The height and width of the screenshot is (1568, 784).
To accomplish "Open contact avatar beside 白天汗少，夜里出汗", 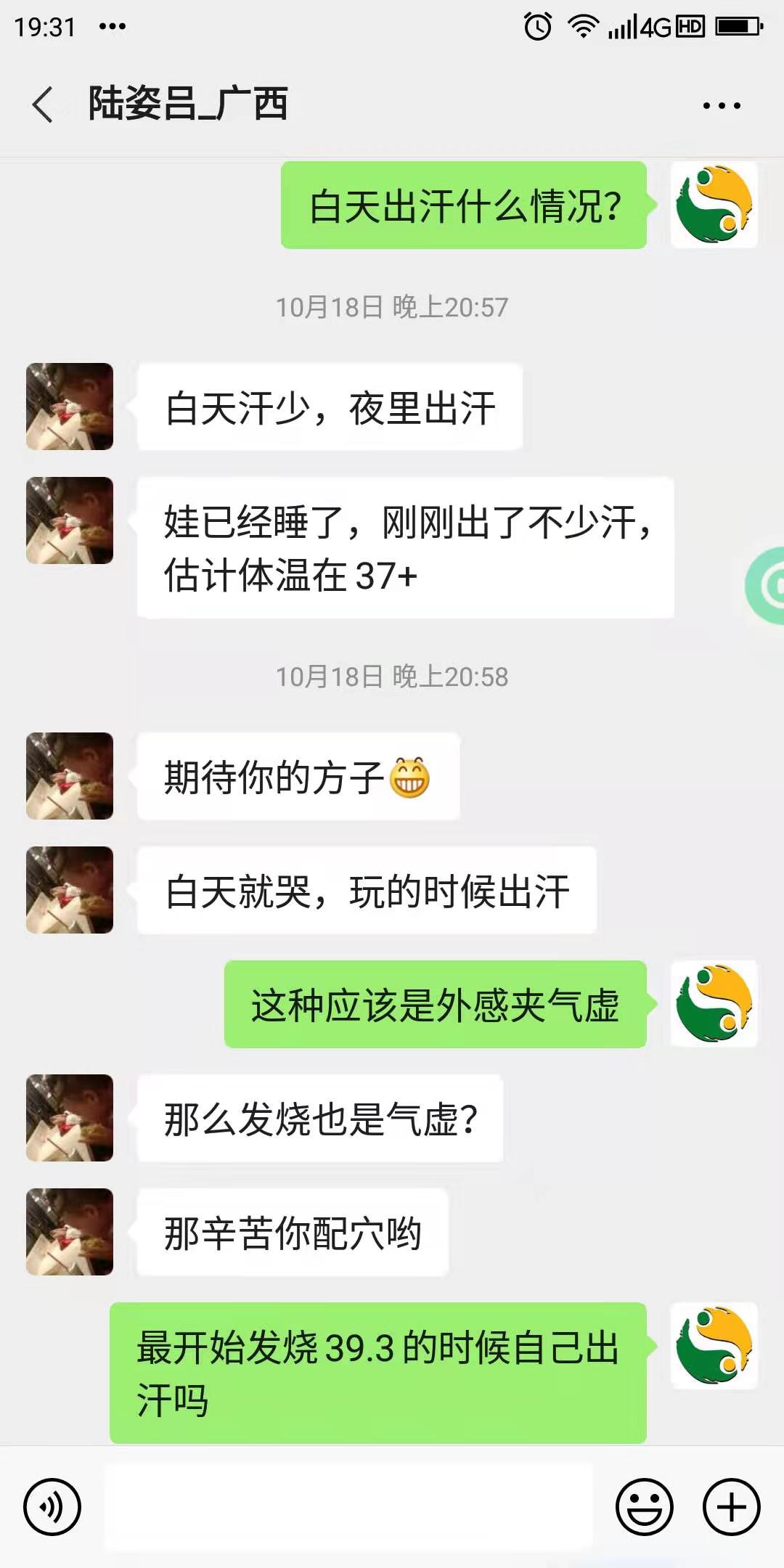I will click(x=70, y=407).
